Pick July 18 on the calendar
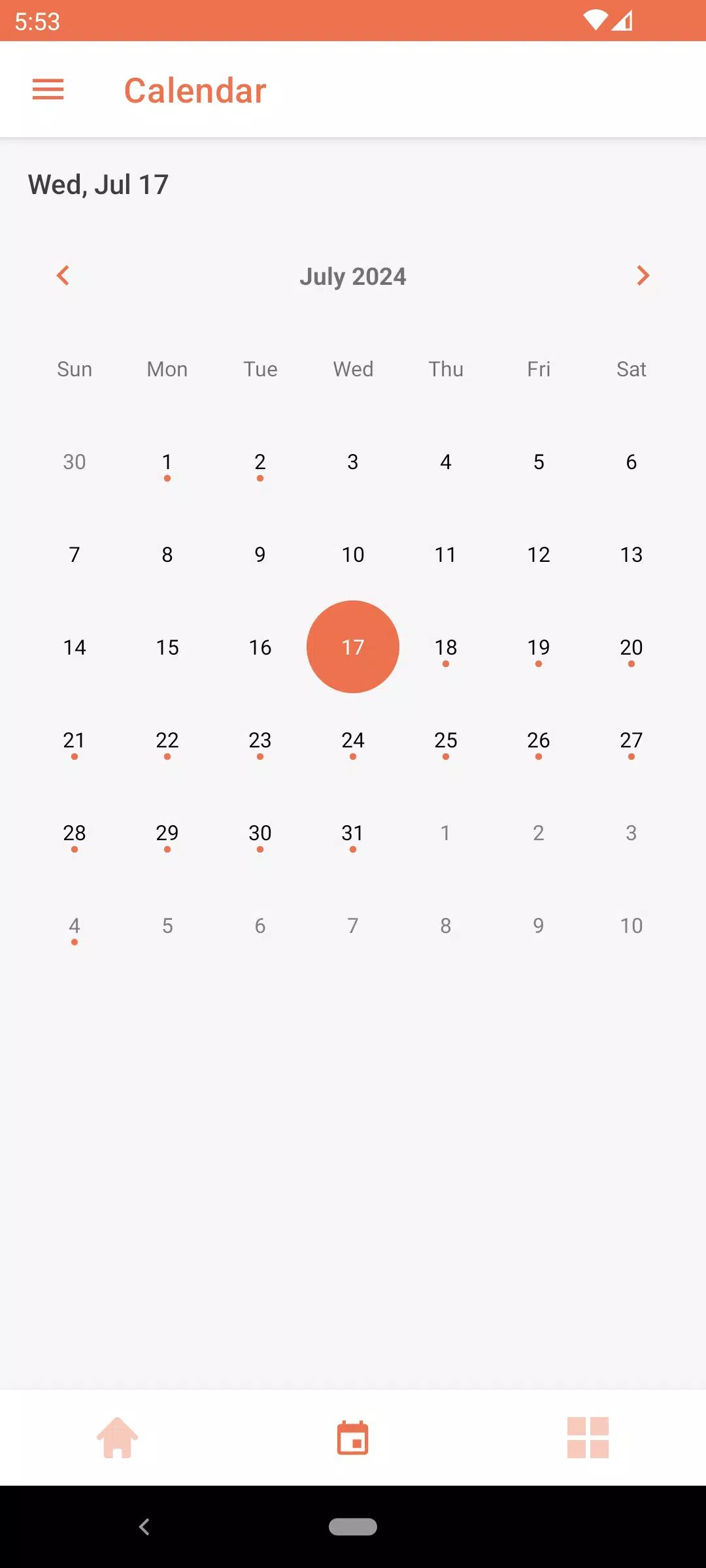Screen dimensions: 706x1568 point(446,647)
